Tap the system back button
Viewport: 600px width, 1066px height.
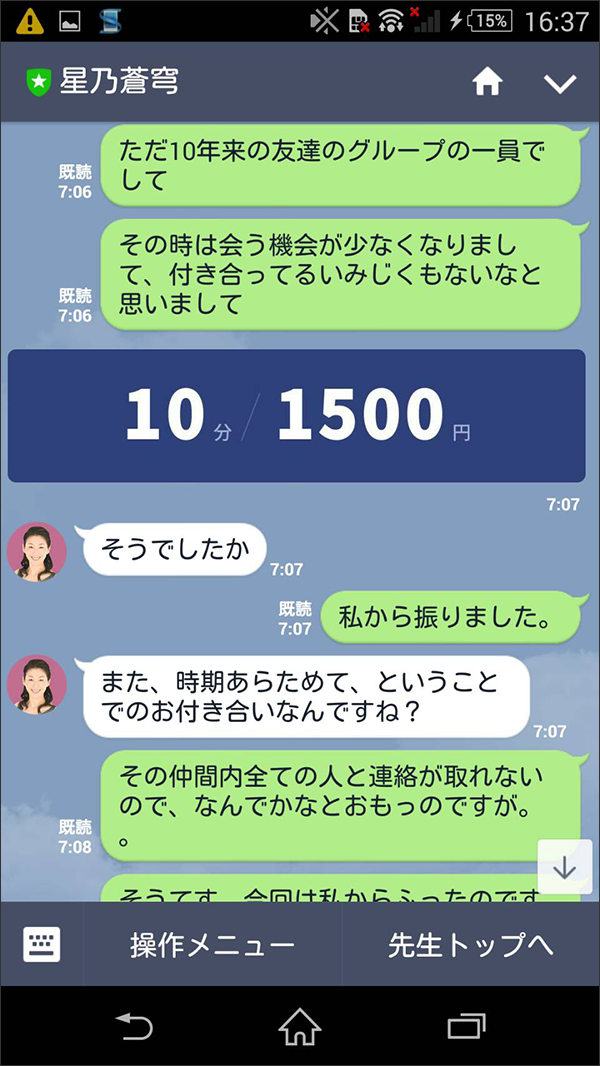point(133,1026)
